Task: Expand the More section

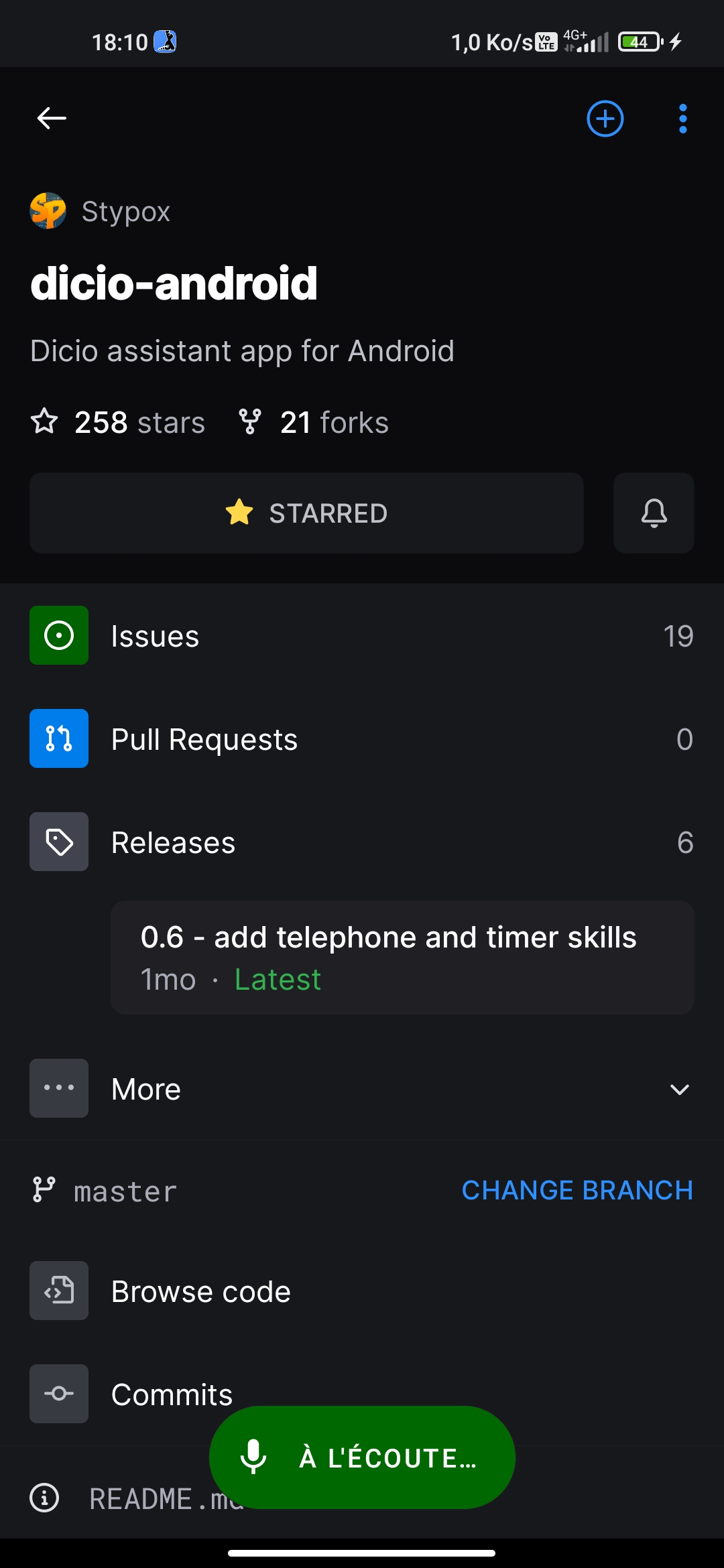Action: (x=362, y=1089)
